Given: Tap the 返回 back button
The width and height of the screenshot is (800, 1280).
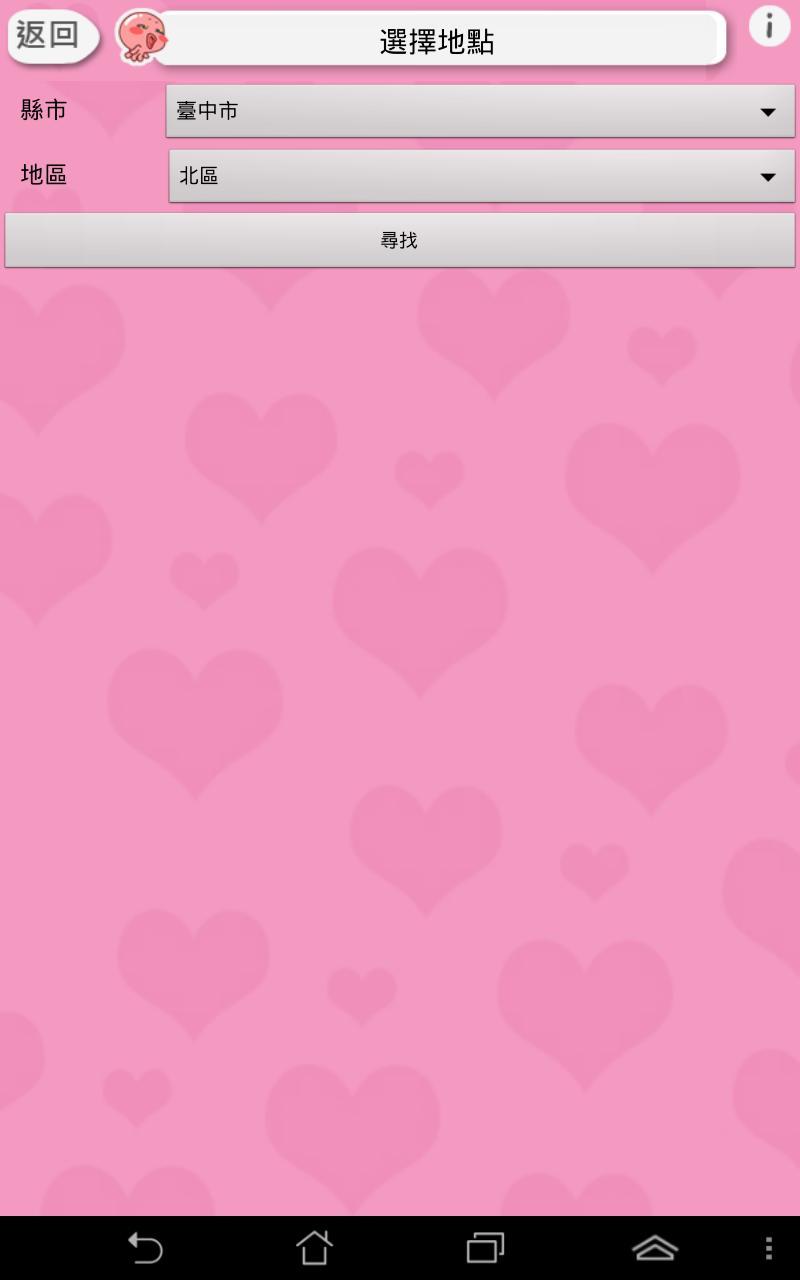Looking at the screenshot, I should click(52, 36).
